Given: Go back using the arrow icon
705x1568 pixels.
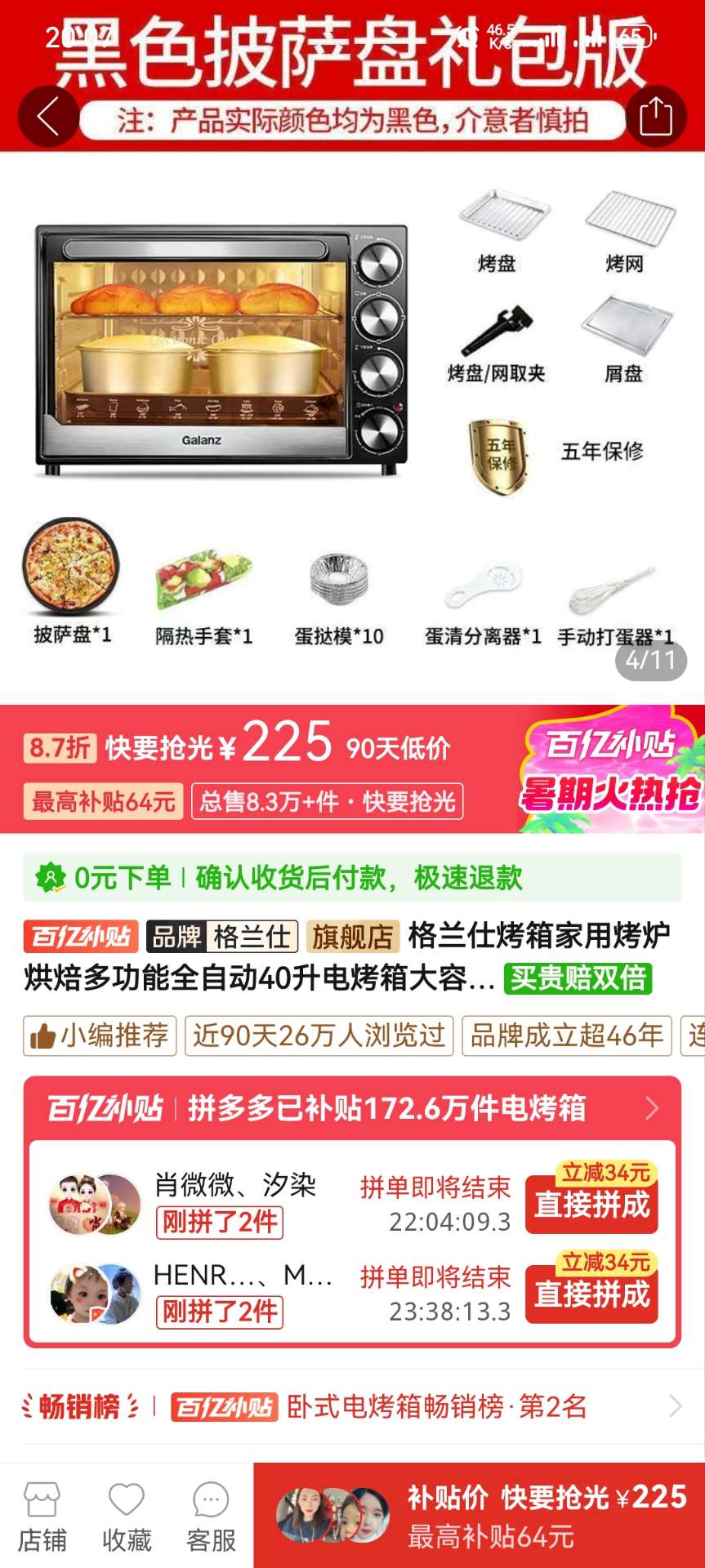Looking at the screenshot, I should pos(48,117).
